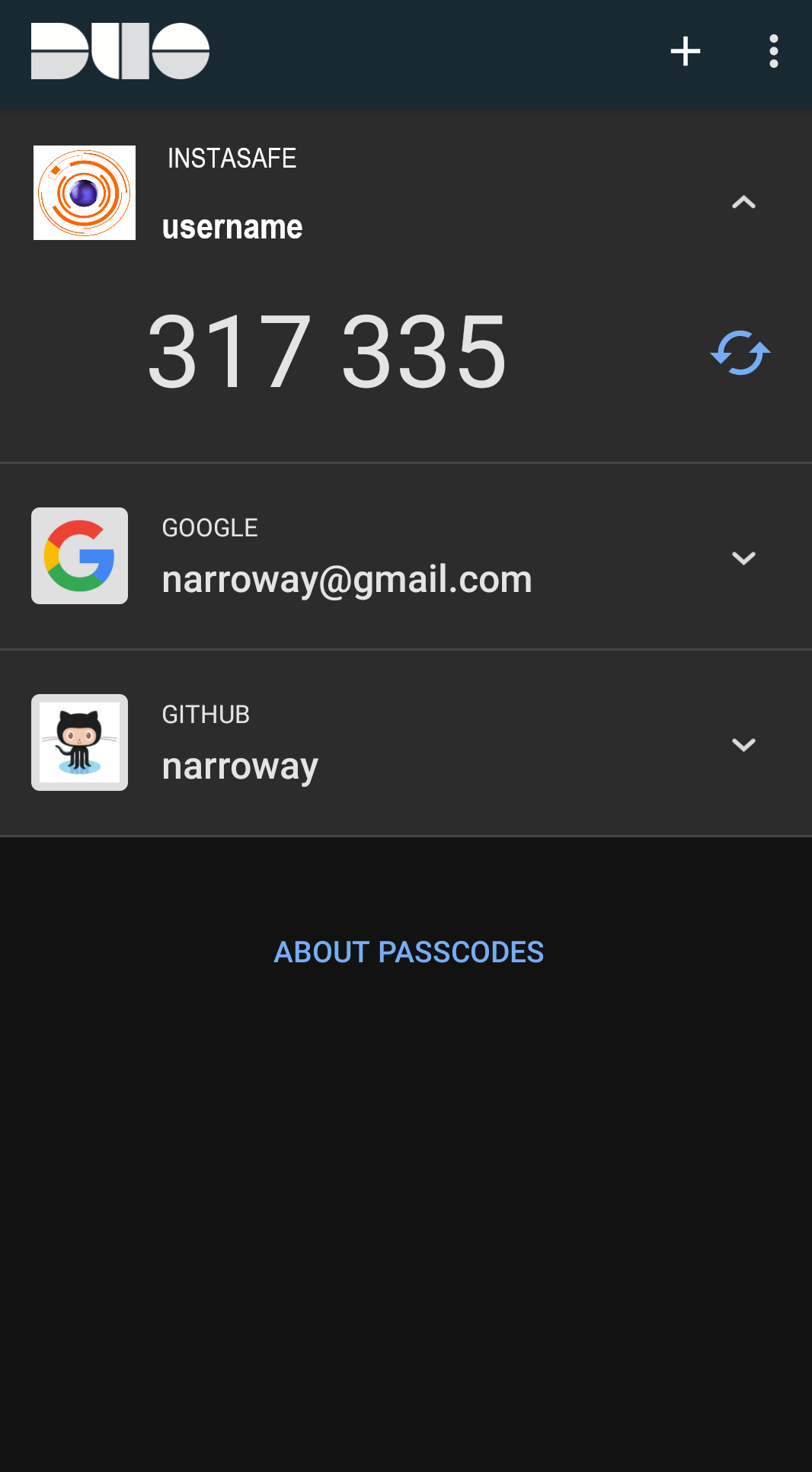Refresh the InstaSafe passcode
Viewport: 812px width, 1472px height.
740,353
